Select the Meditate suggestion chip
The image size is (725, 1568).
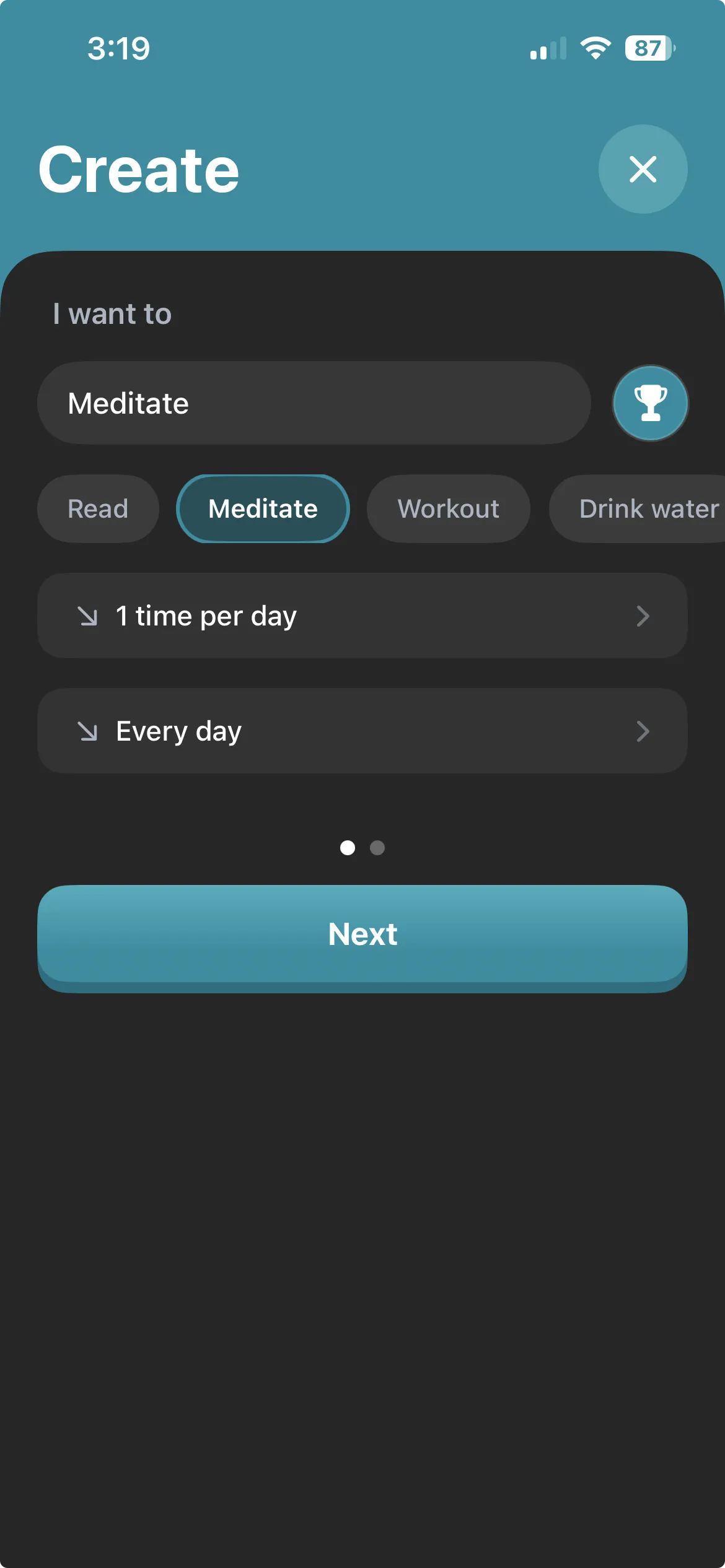click(x=263, y=509)
